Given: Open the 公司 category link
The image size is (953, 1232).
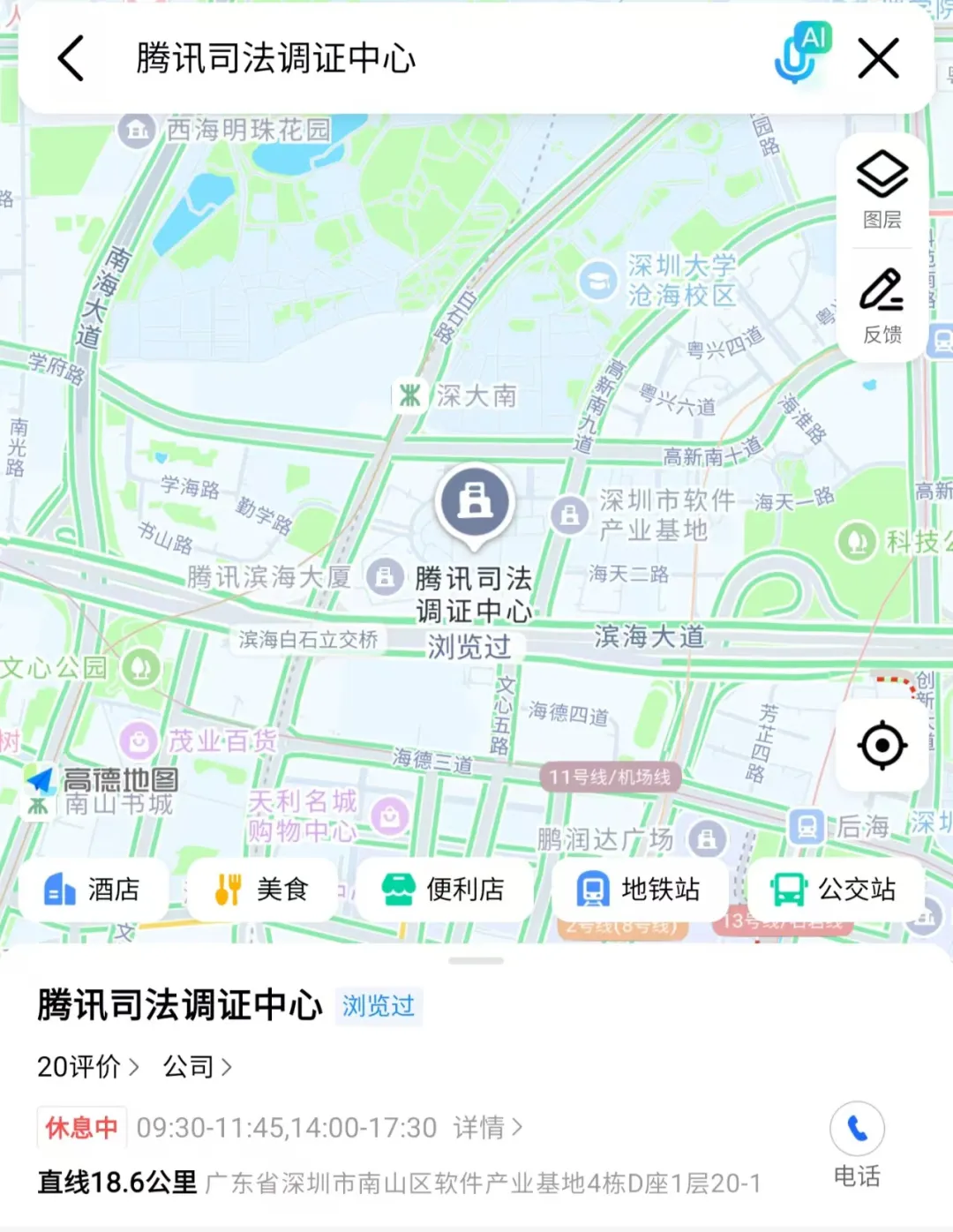Looking at the screenshot, I should coord(198,1067).
